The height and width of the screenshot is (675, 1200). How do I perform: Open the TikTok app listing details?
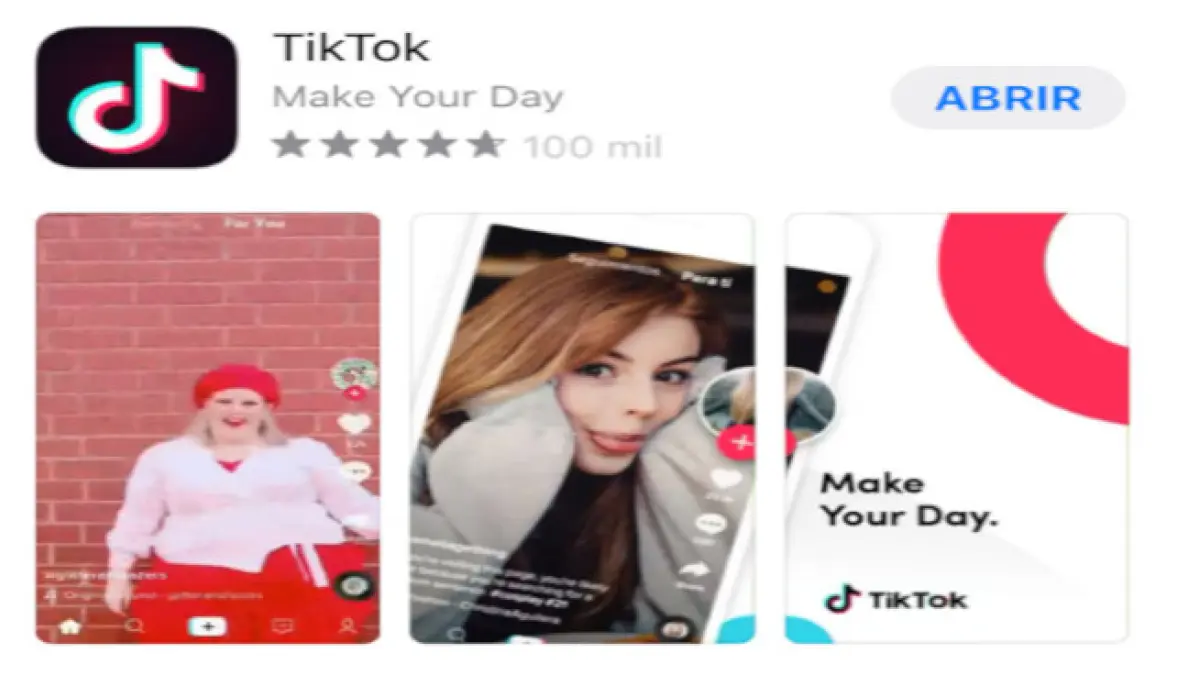click(x=352, y=48)
